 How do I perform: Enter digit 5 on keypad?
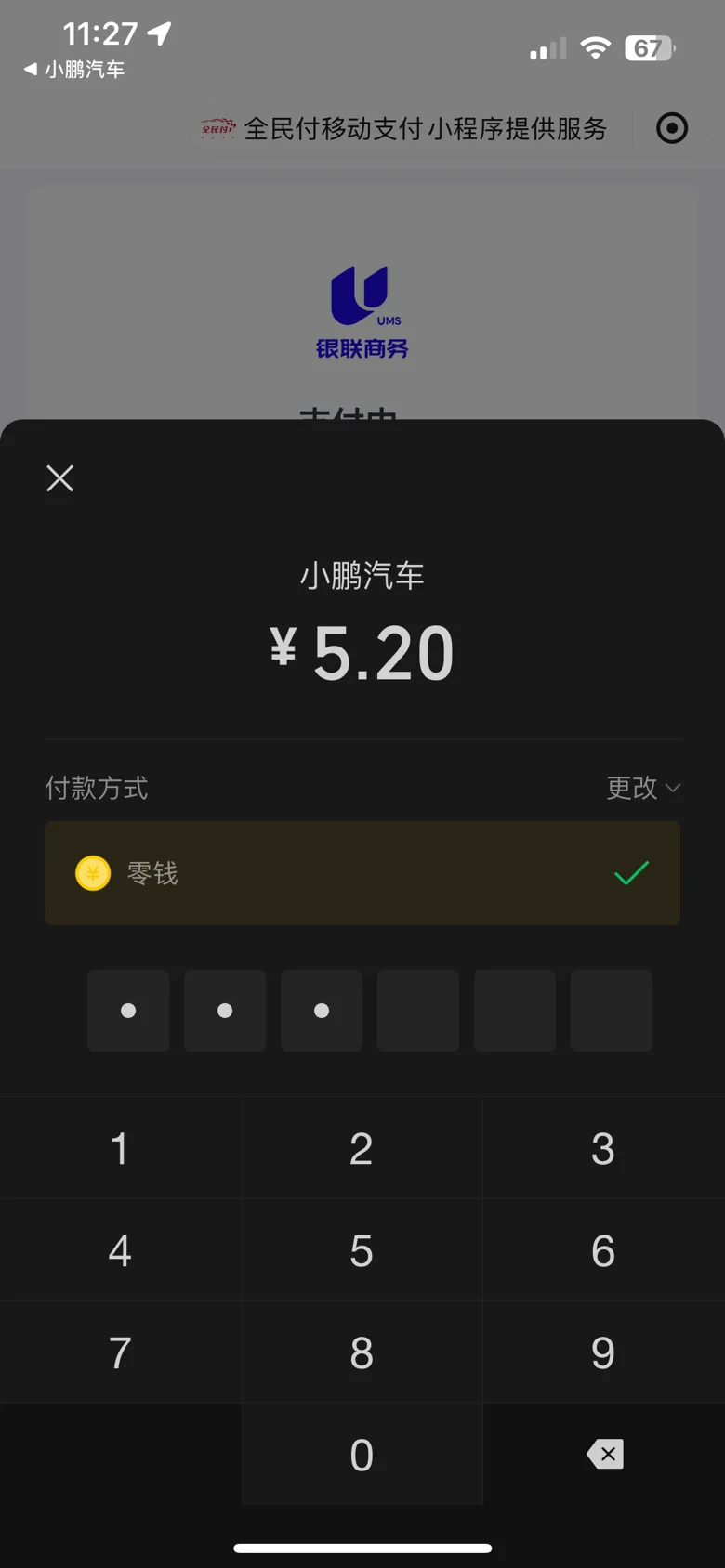(362, 1251)
